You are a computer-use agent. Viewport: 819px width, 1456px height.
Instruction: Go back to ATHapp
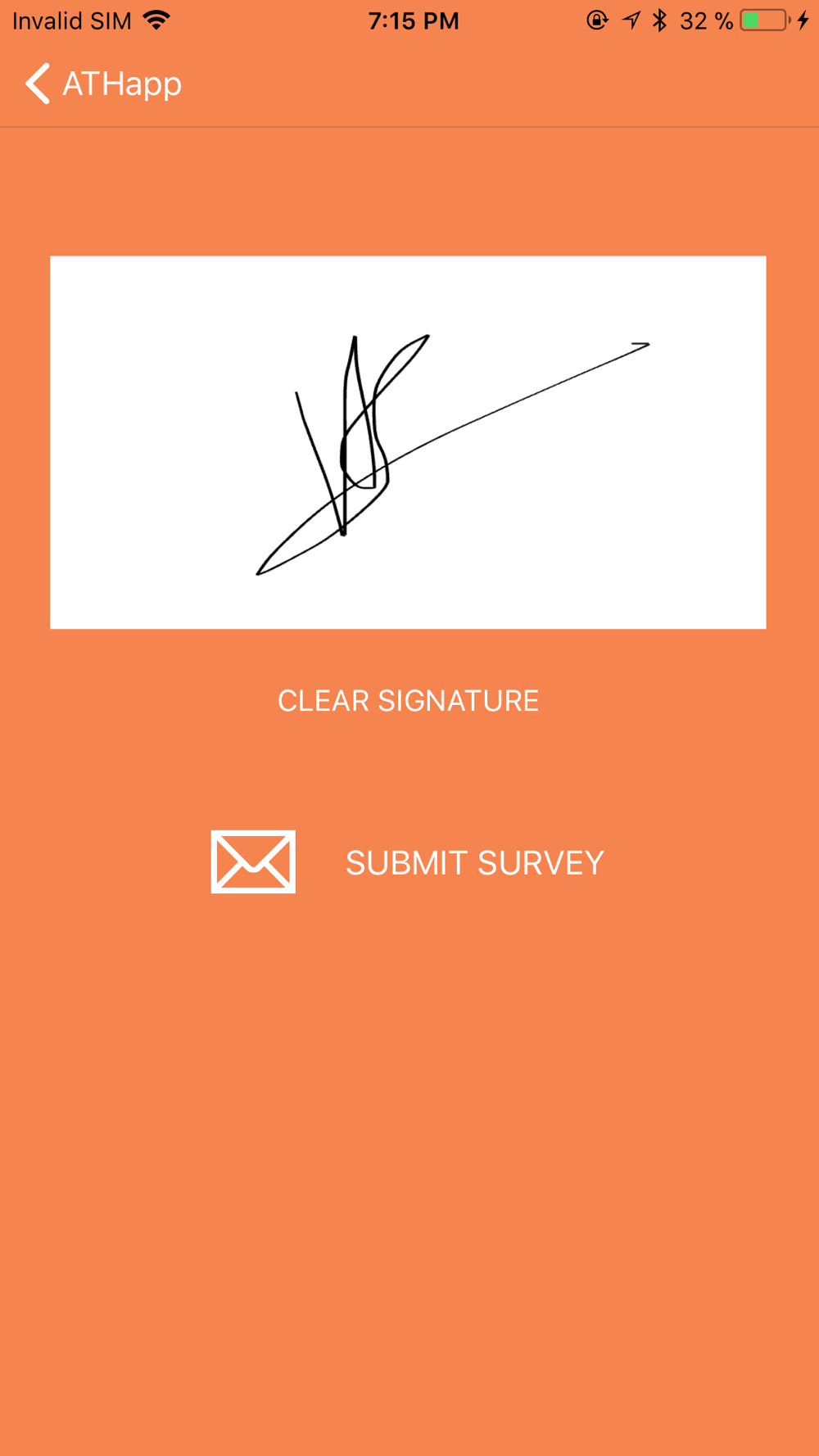tap(103, 84)
